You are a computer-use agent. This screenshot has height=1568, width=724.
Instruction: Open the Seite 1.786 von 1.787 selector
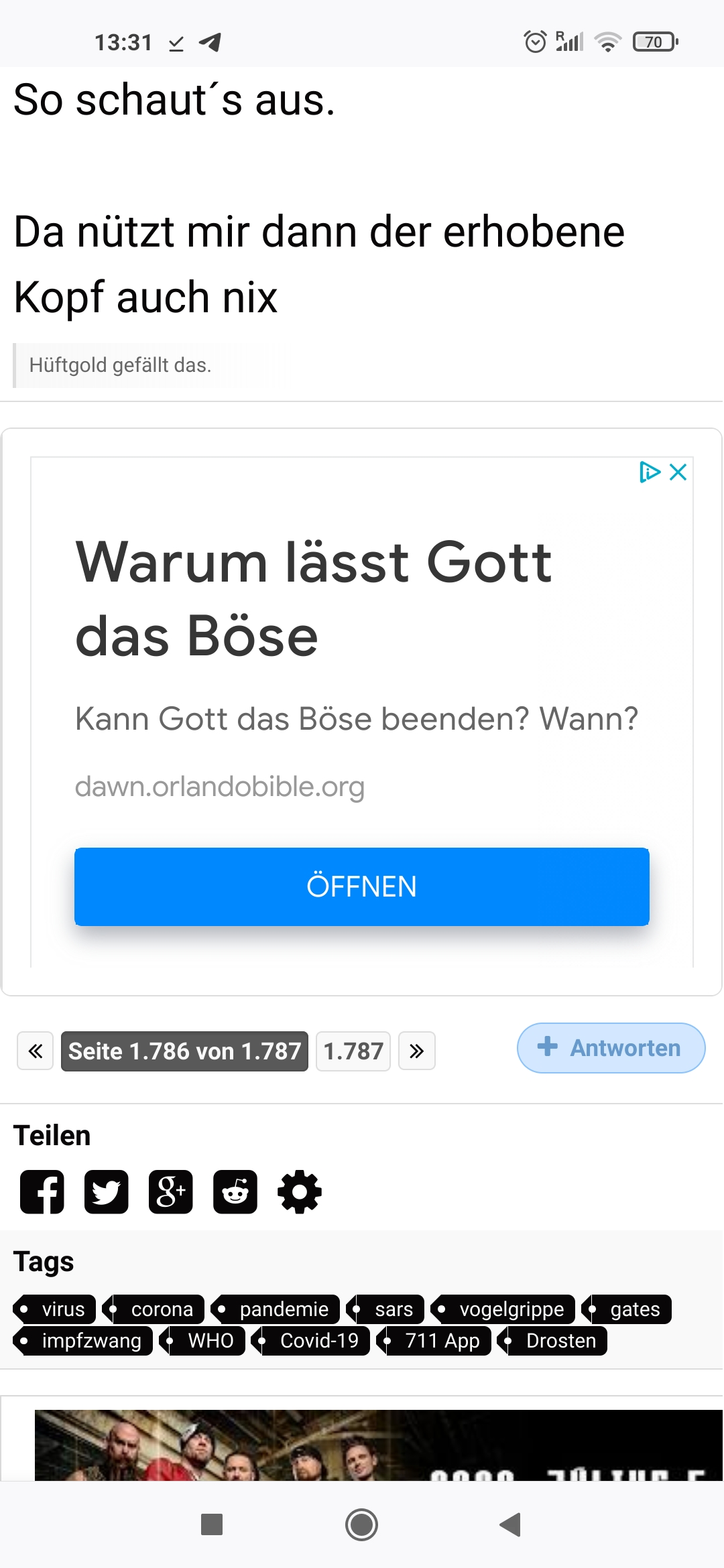point(184,1051)
